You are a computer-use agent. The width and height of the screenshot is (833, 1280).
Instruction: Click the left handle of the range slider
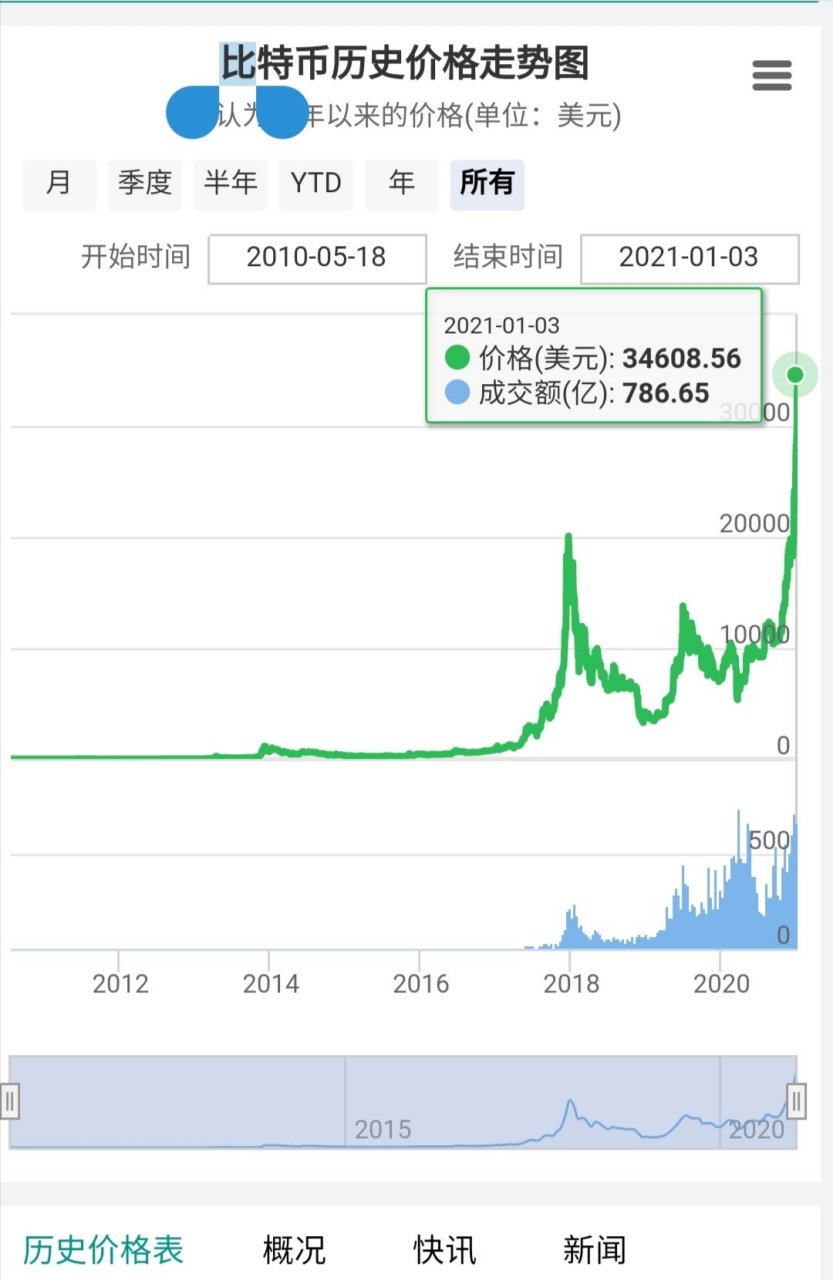click(11, 1101)
